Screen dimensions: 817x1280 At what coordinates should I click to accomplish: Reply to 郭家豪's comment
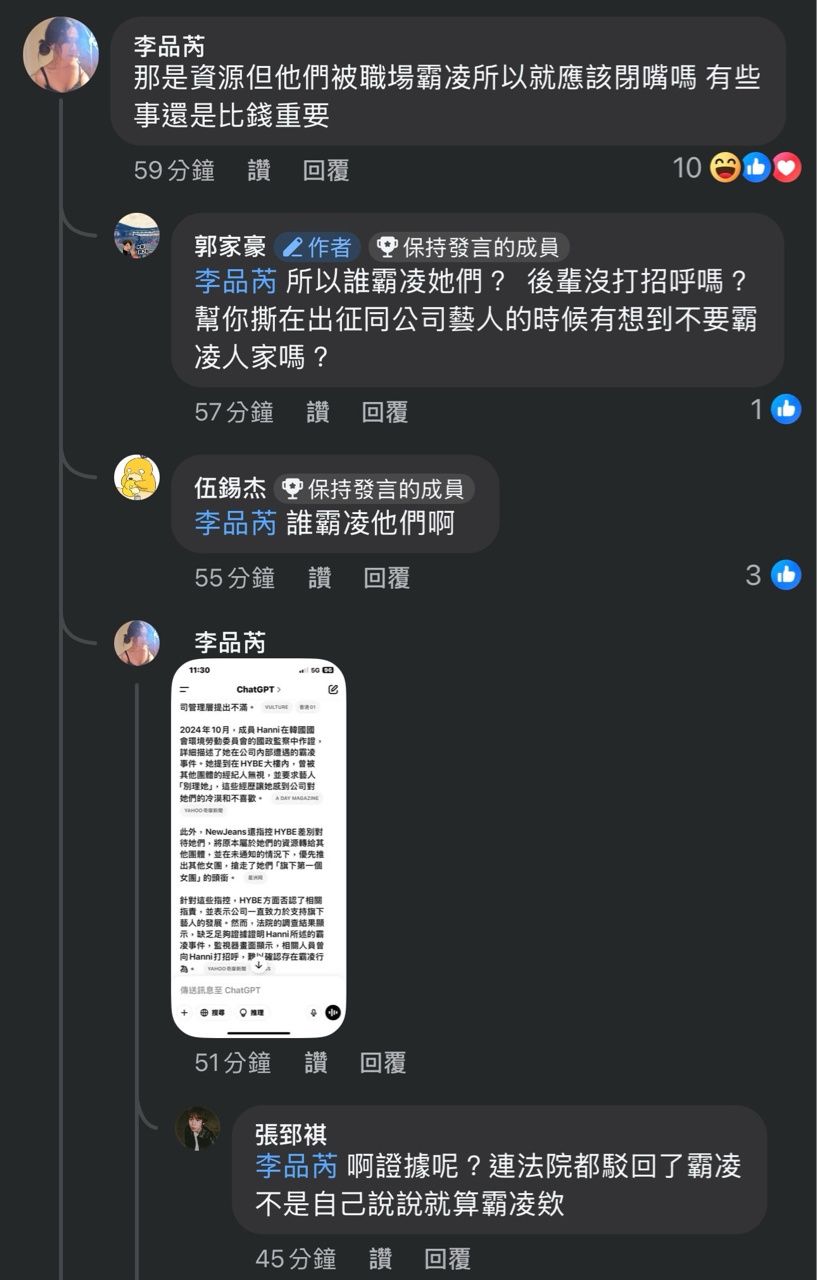pyautogui.click(x=384, y=412)
